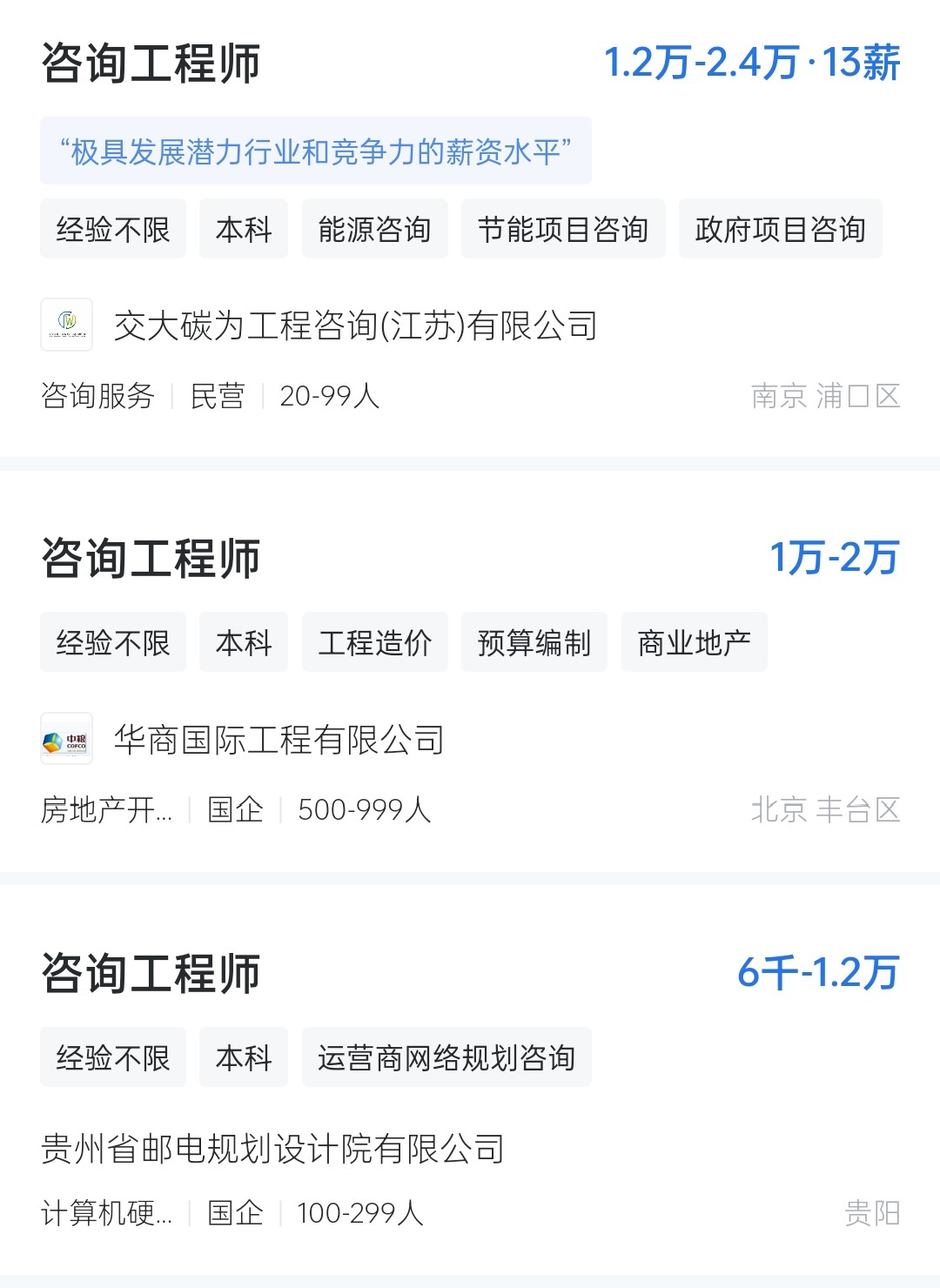Select the 能源咨询 skill tag
The height and width of the screenshot is (1288, 940).
374,229
